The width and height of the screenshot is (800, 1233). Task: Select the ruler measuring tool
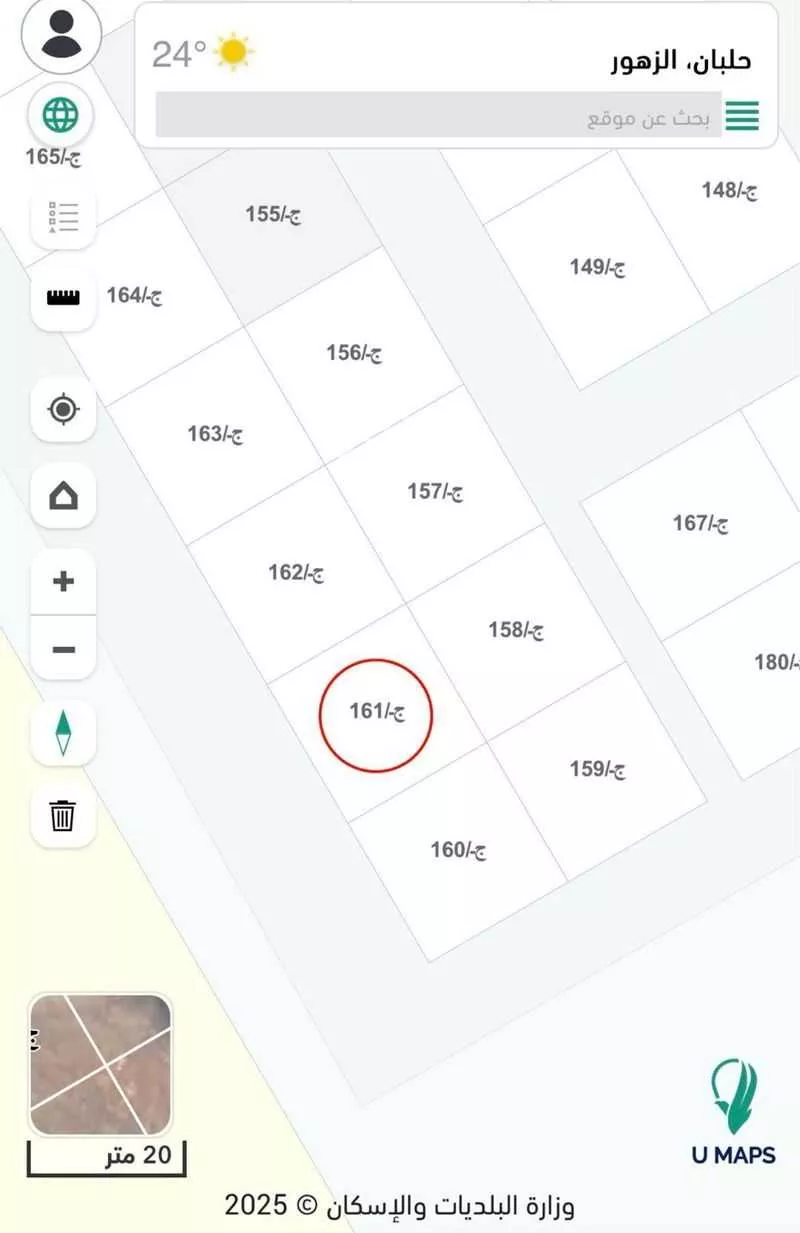point(63,297)
